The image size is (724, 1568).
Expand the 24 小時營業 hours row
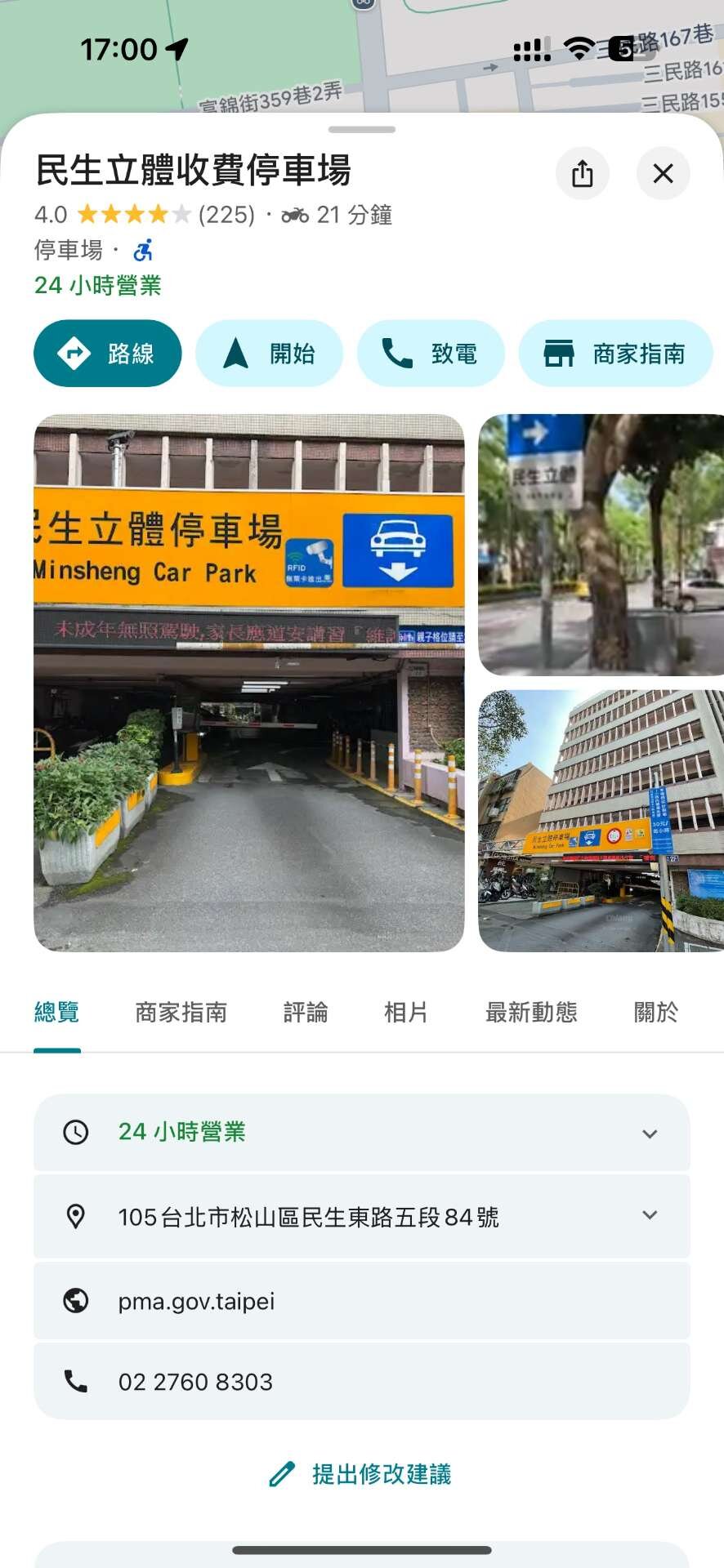(x=362, y=1133)
